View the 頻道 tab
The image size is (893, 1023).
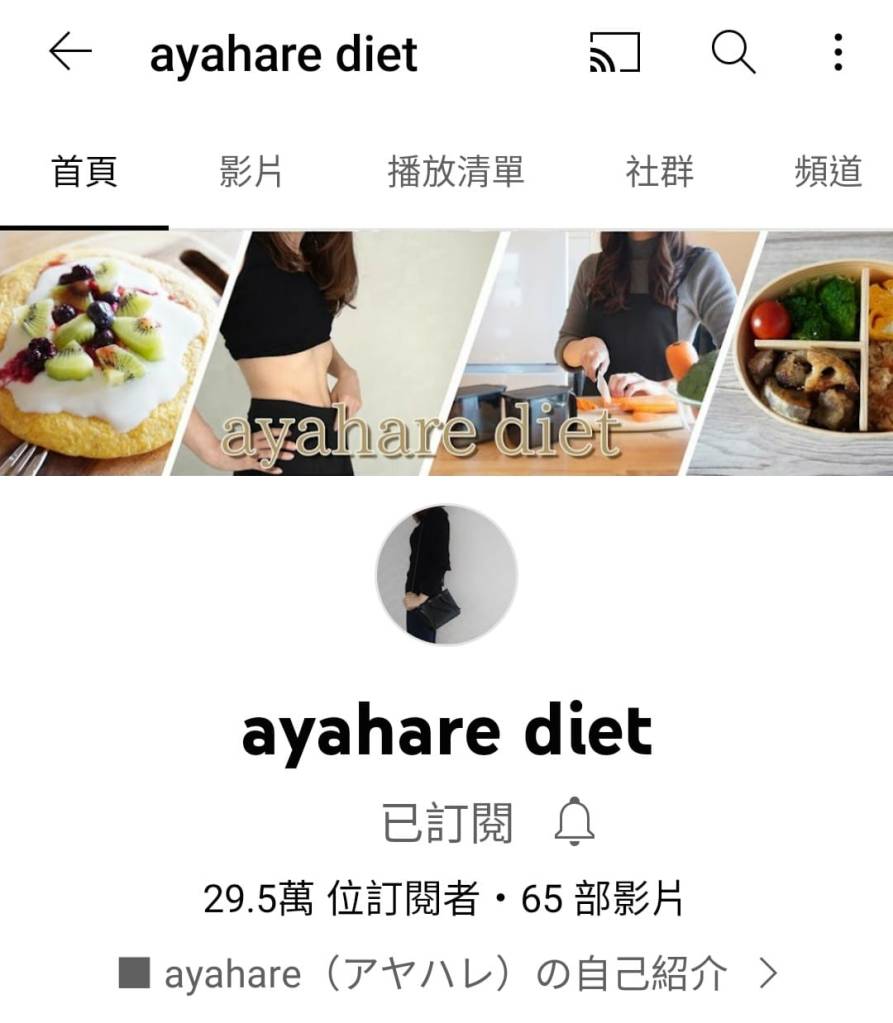[x=828, y=172]
